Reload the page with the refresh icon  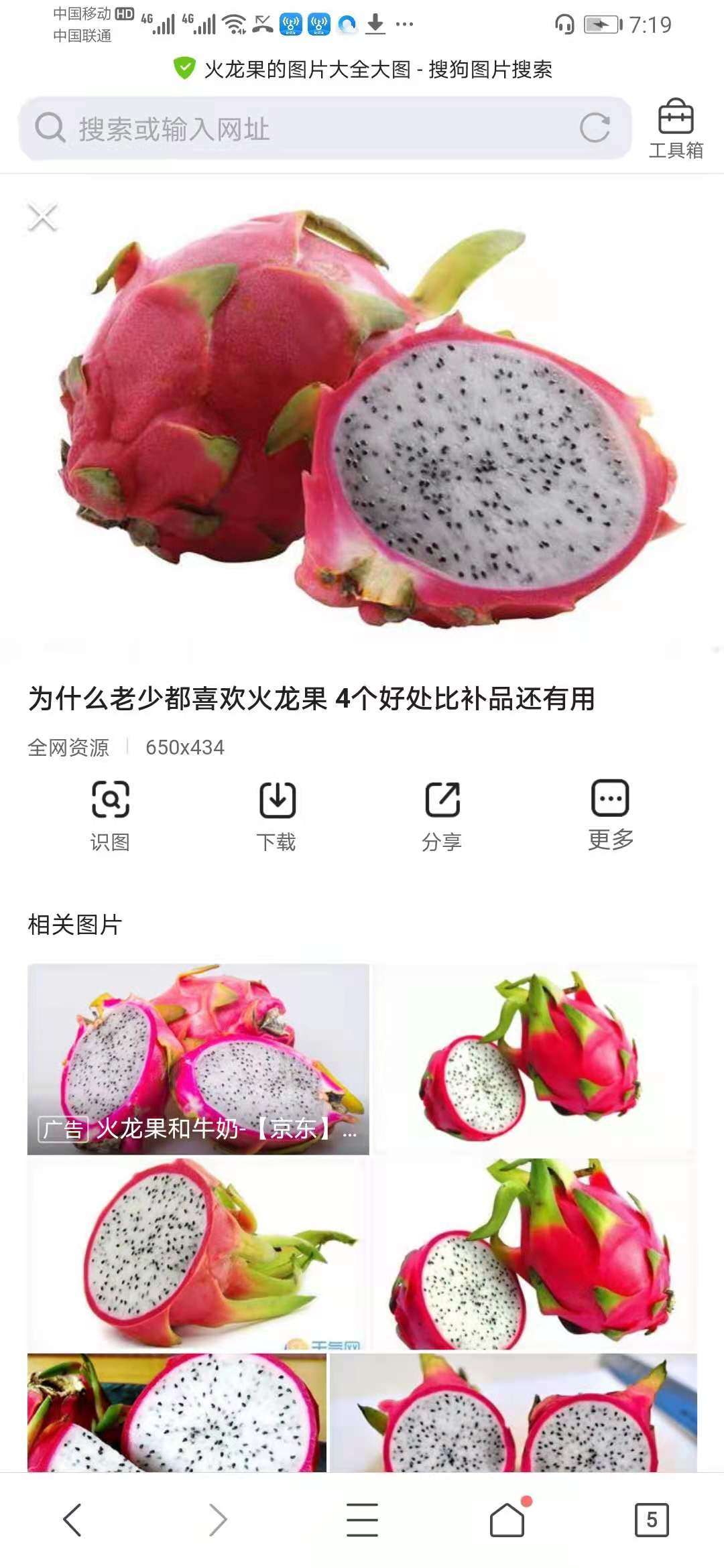[x=595, y=128]
